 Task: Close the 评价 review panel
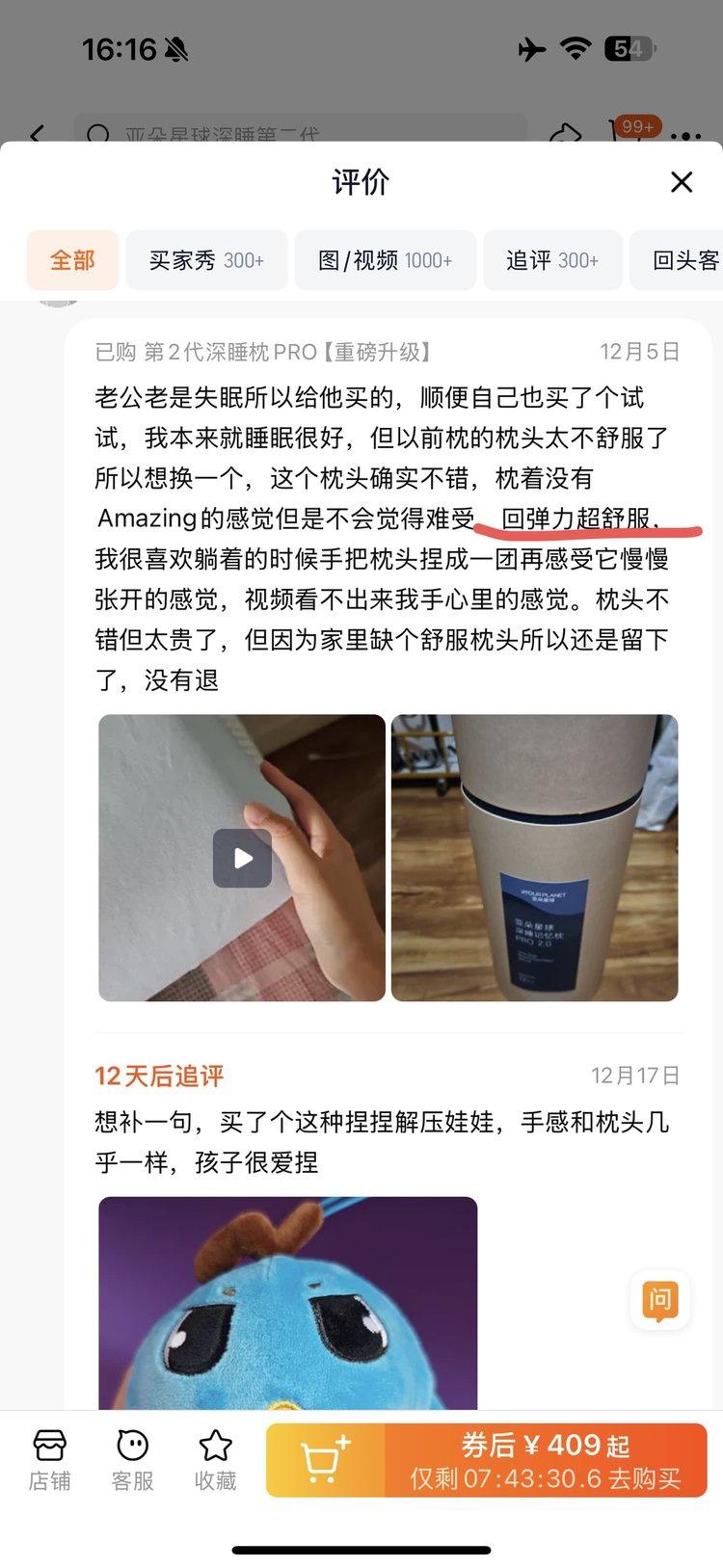click(x=682, y=181)
